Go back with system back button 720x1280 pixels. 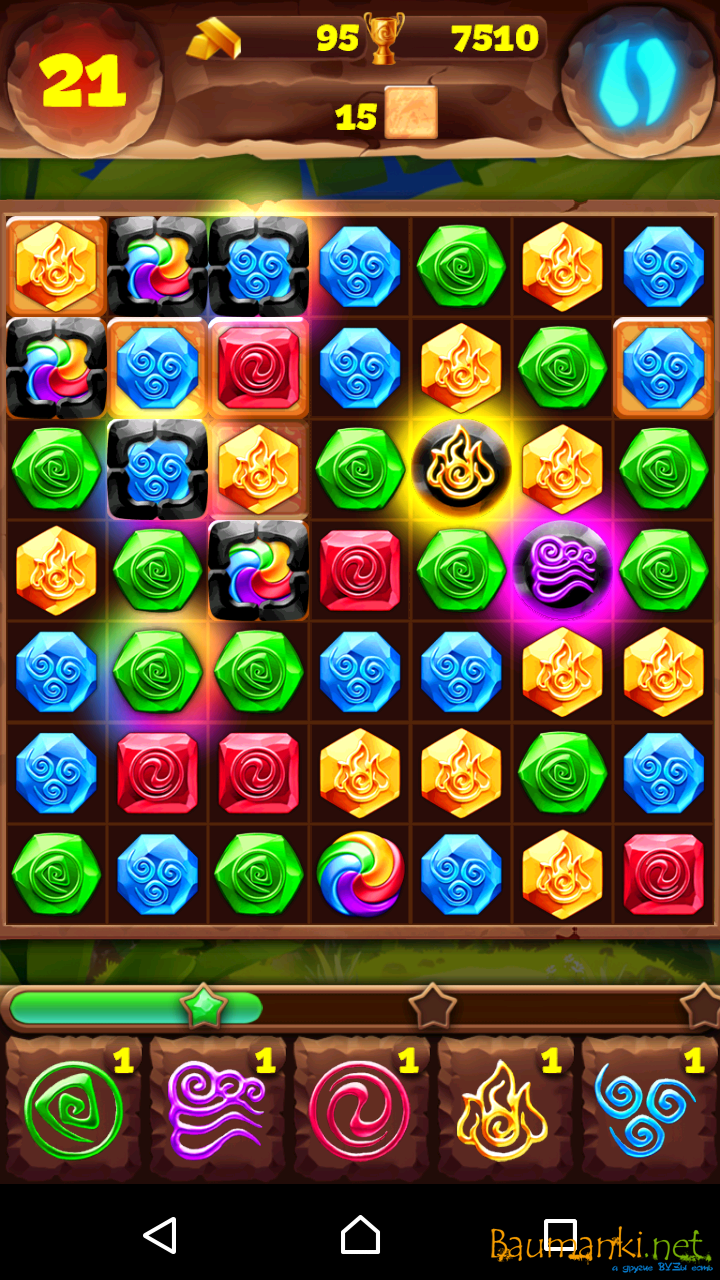pos(160,1236)
